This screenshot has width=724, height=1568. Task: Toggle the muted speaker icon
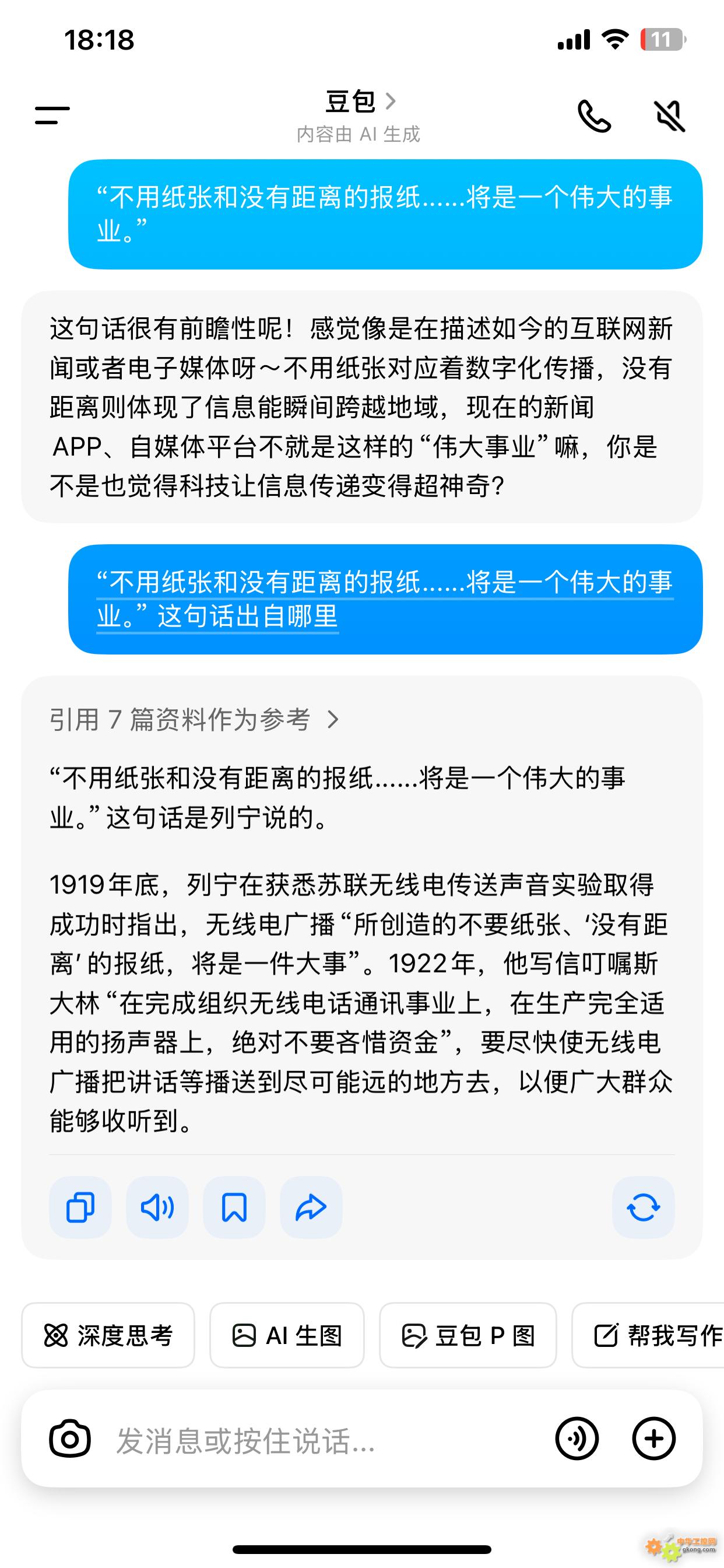pyautogui.click(x=670, y=116)
